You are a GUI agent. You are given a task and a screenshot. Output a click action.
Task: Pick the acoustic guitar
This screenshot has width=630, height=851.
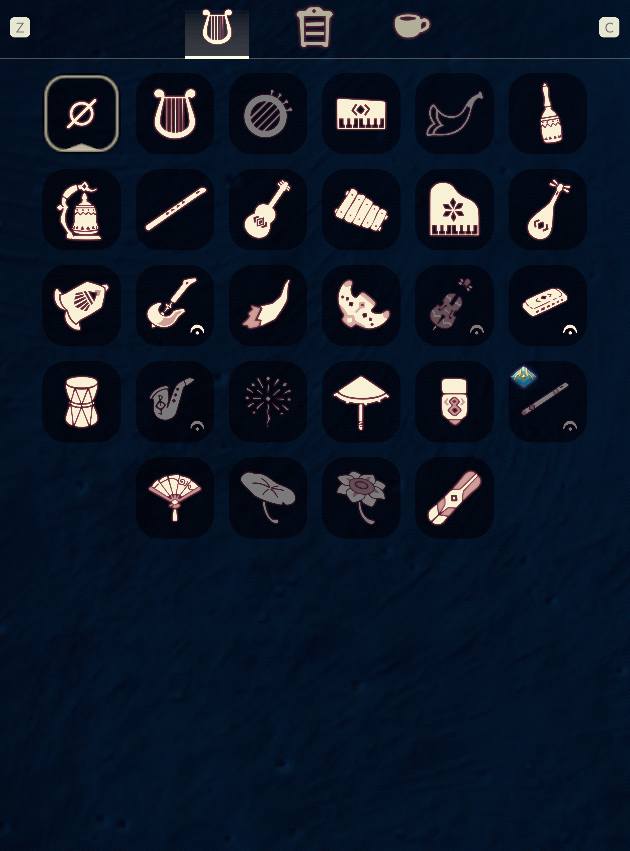pyautogui.click(x=268, y=210)
